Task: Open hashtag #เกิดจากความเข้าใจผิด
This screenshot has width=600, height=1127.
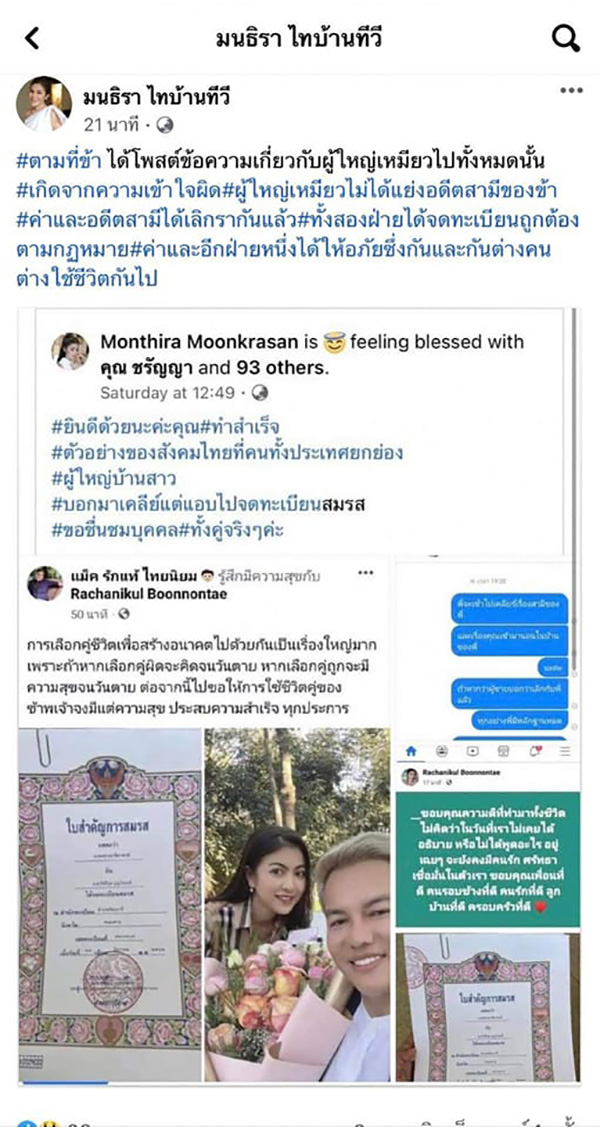Action: click(113, 191)
